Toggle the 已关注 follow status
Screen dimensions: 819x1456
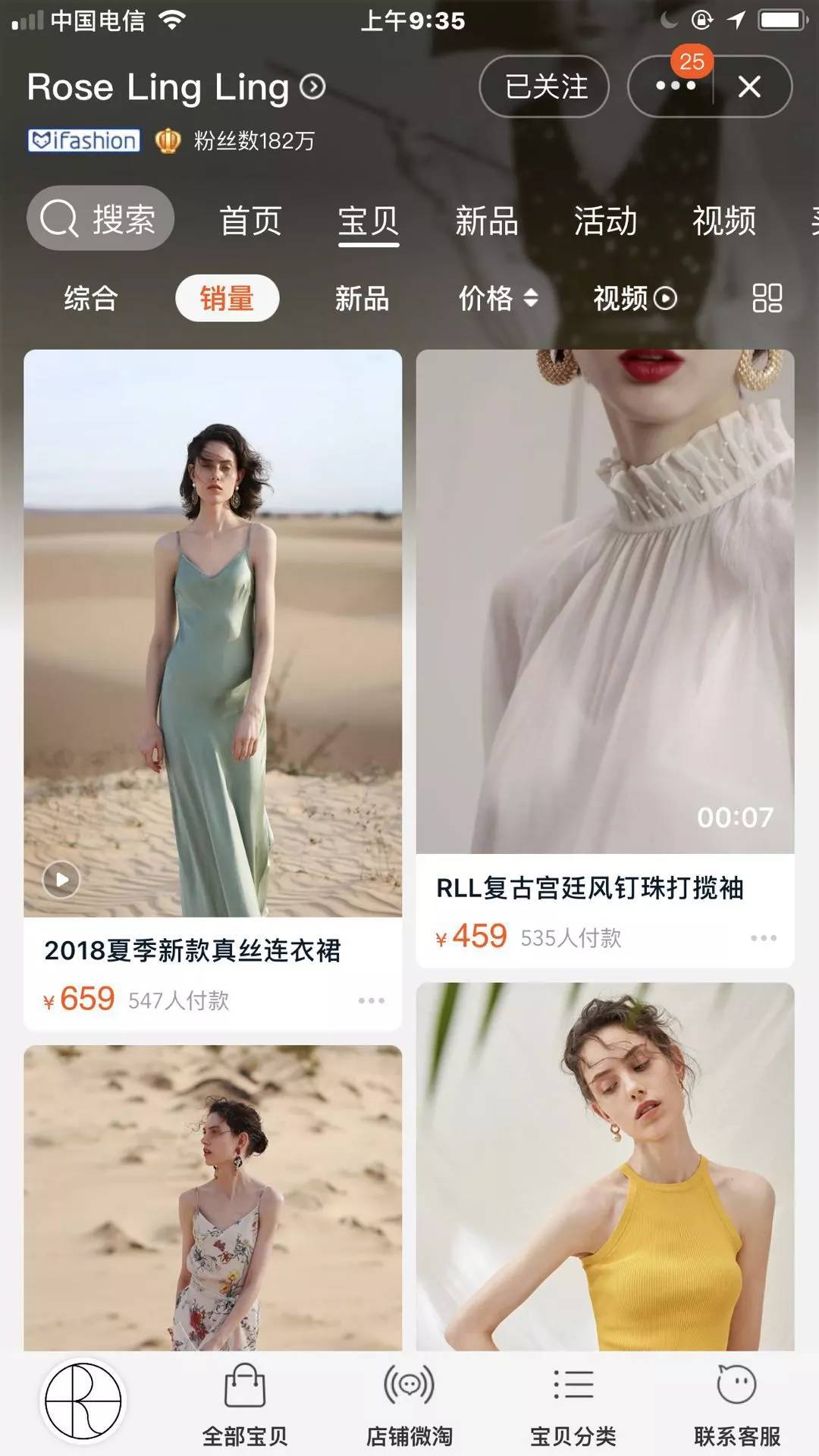click(544, 88)
